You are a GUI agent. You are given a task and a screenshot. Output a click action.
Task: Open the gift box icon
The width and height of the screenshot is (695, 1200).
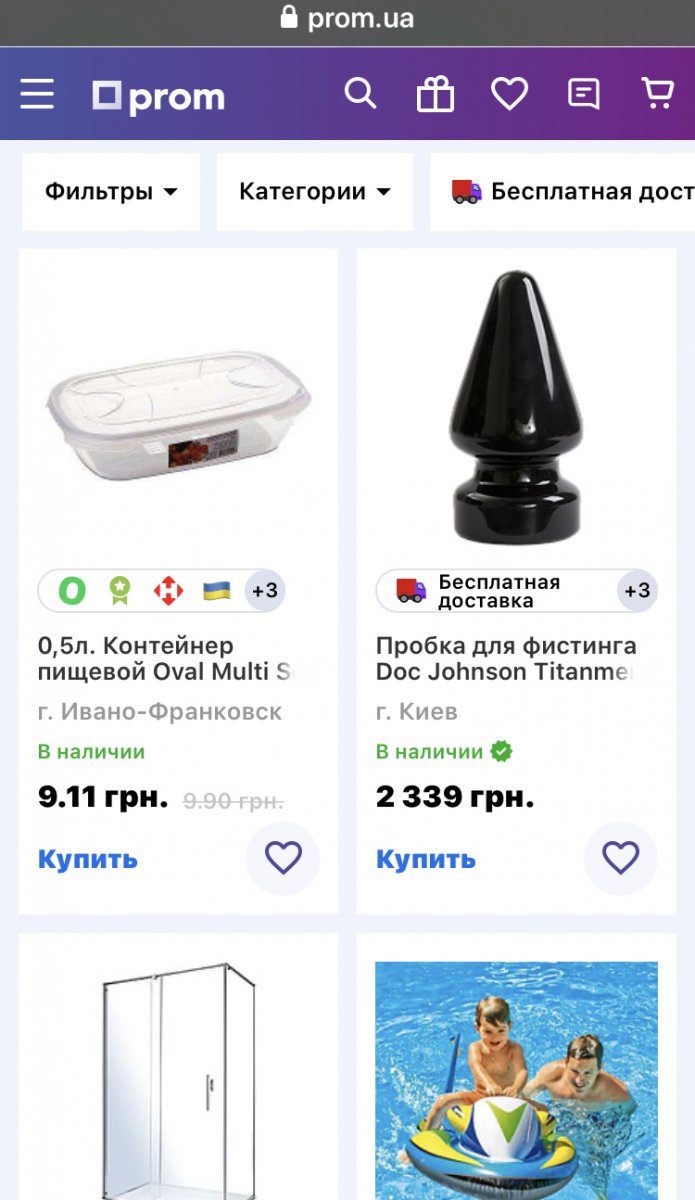click(x=435, y=95)
